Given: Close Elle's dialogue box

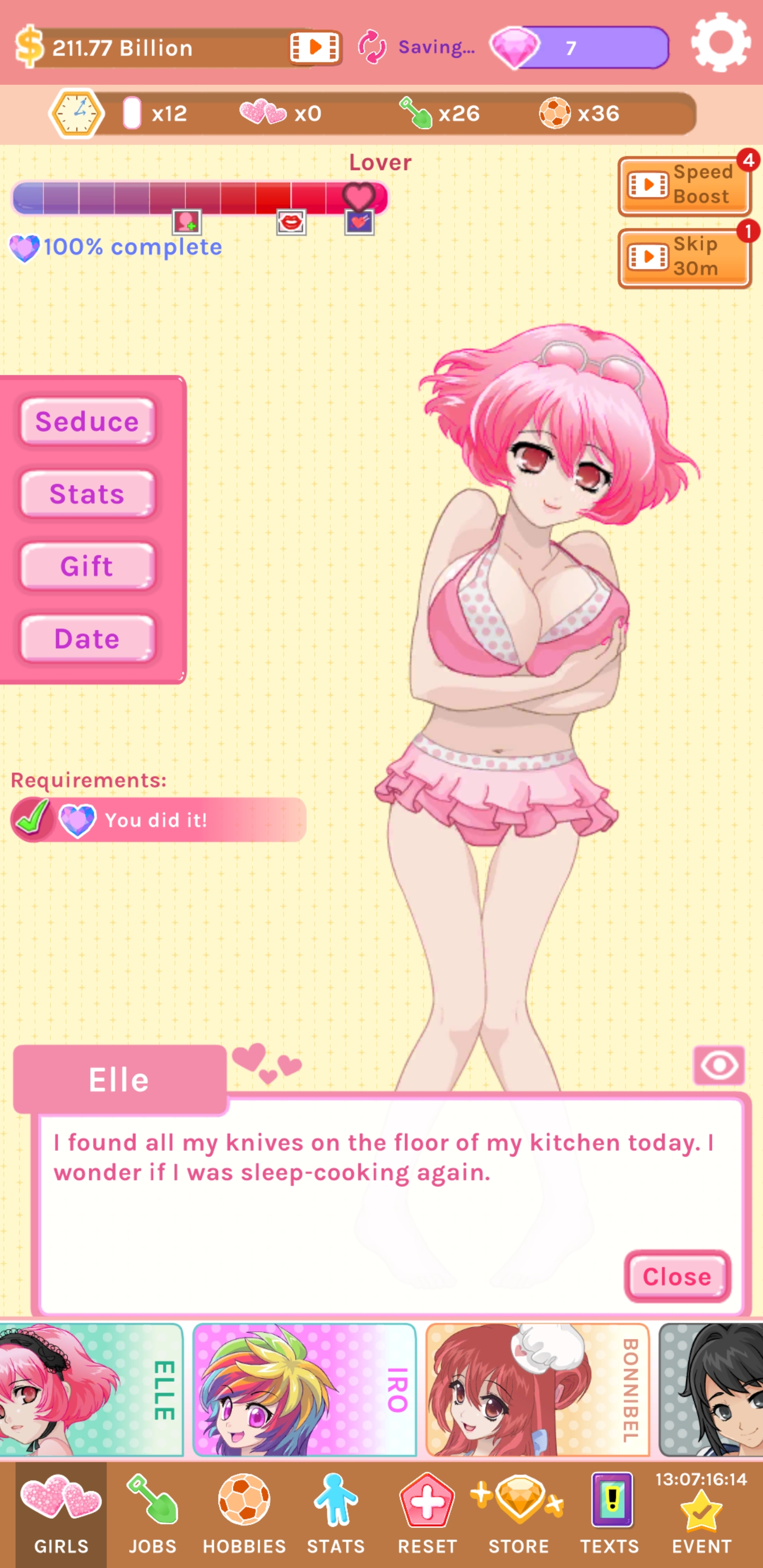Looking at the screenshot, I should [677, 1277].
